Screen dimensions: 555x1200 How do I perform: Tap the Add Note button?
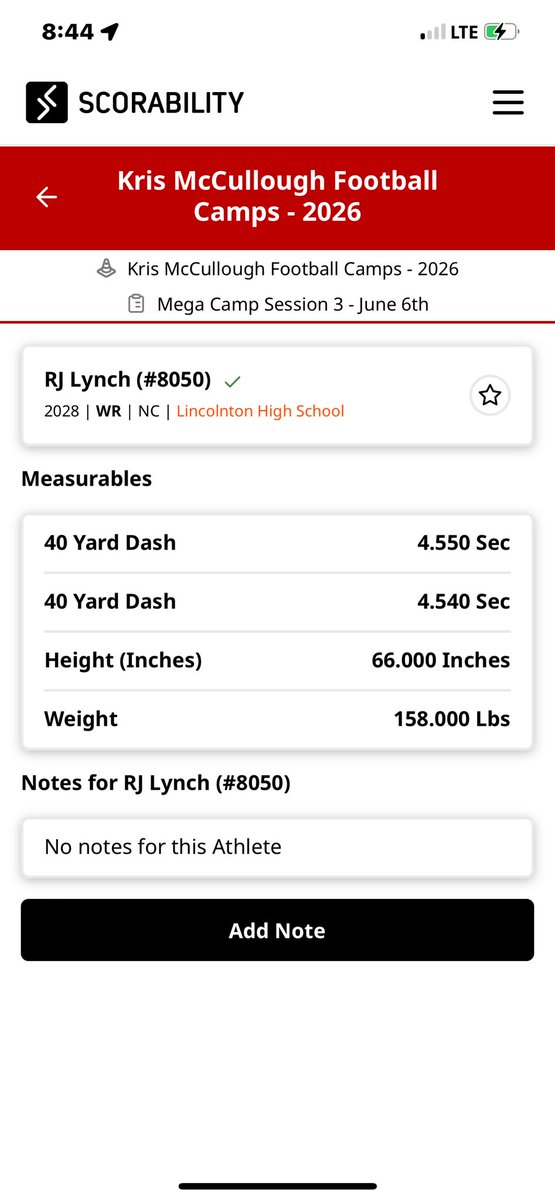[277, 930]
